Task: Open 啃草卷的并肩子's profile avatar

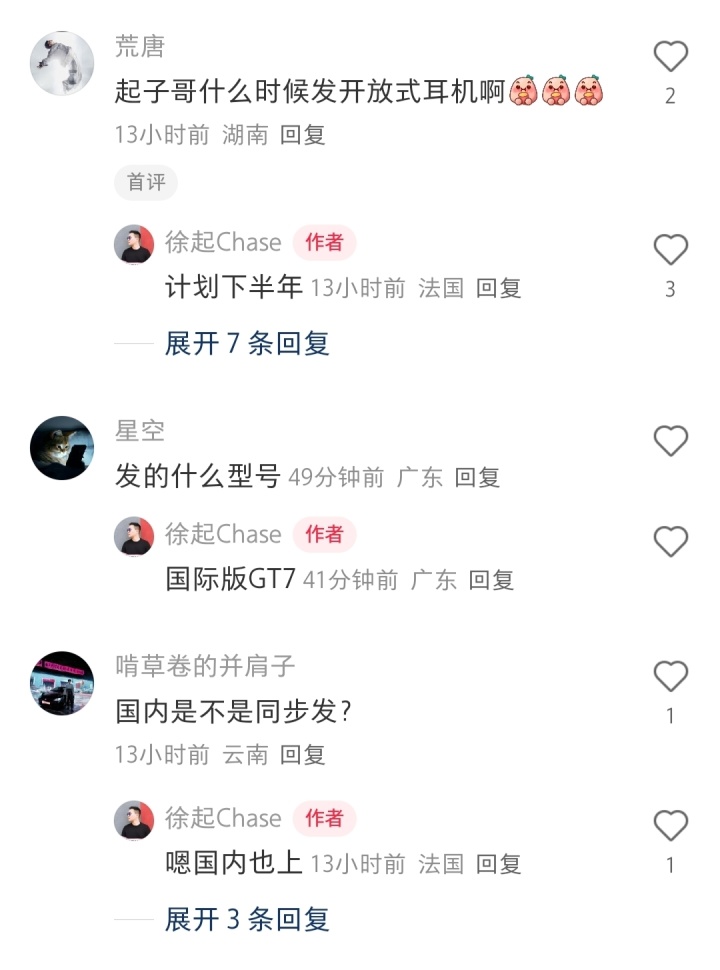Action: pyautogui.click(x=62, y=683)
